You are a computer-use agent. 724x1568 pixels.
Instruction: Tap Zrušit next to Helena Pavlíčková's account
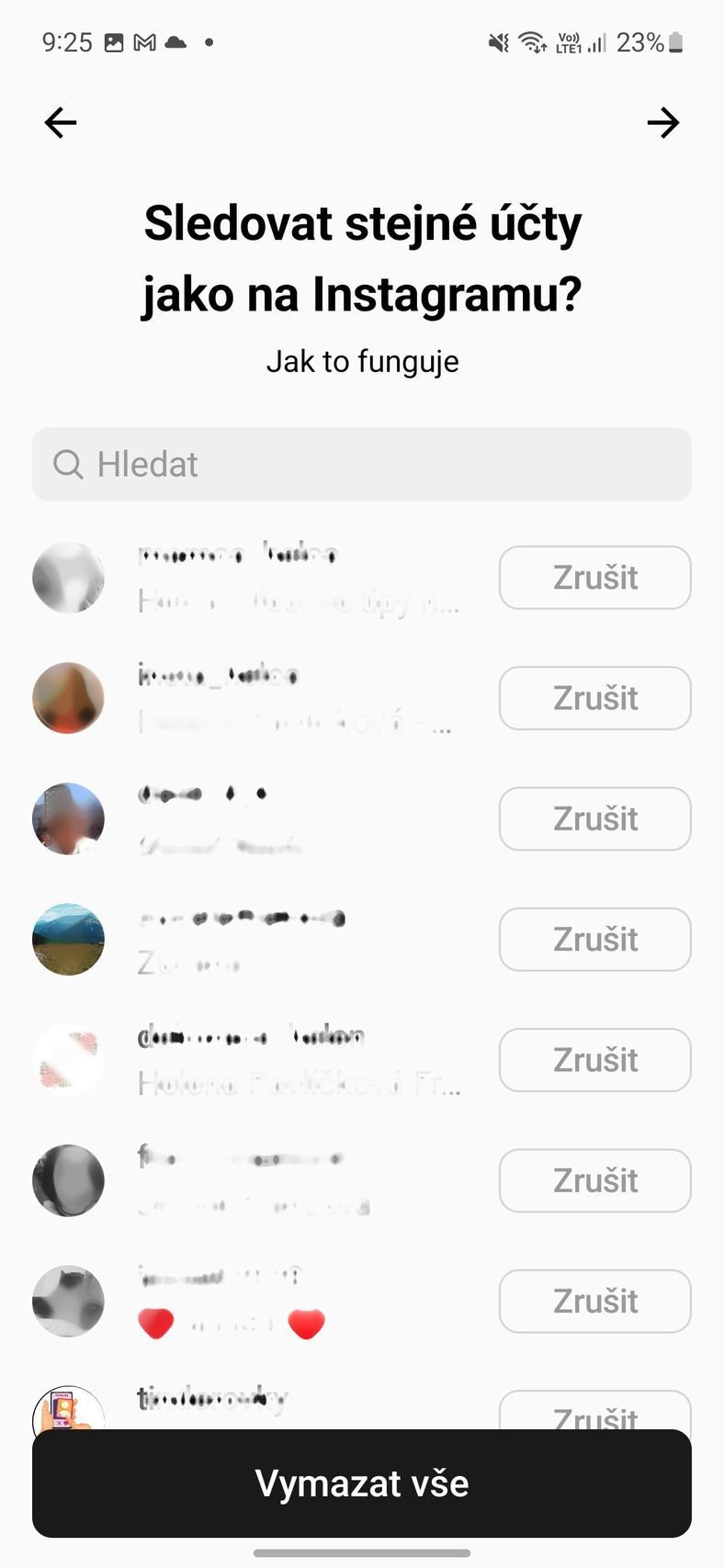click(x=594, y=1059)
